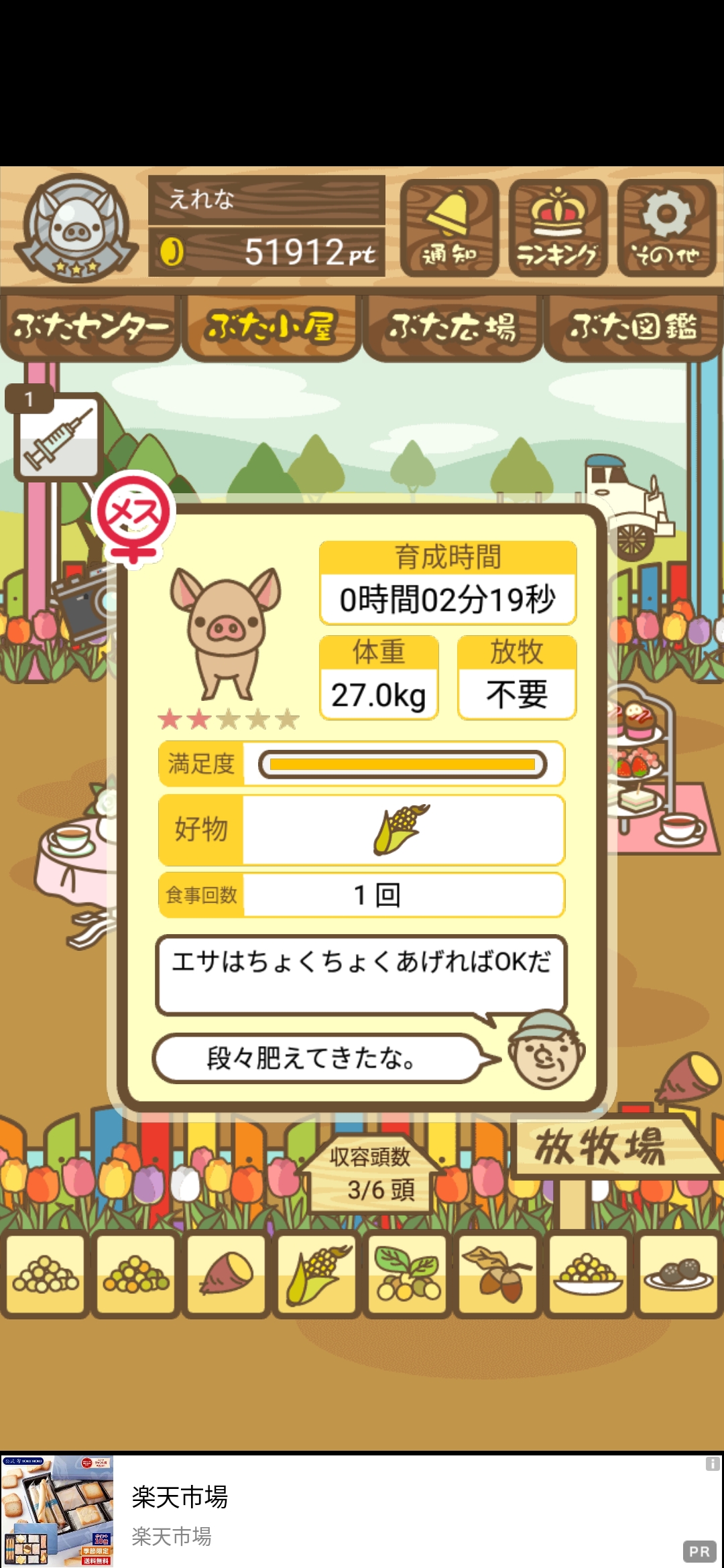Open the ランキング ranking button
Viewport: 724px width, 1568px height.
point(558,228)
